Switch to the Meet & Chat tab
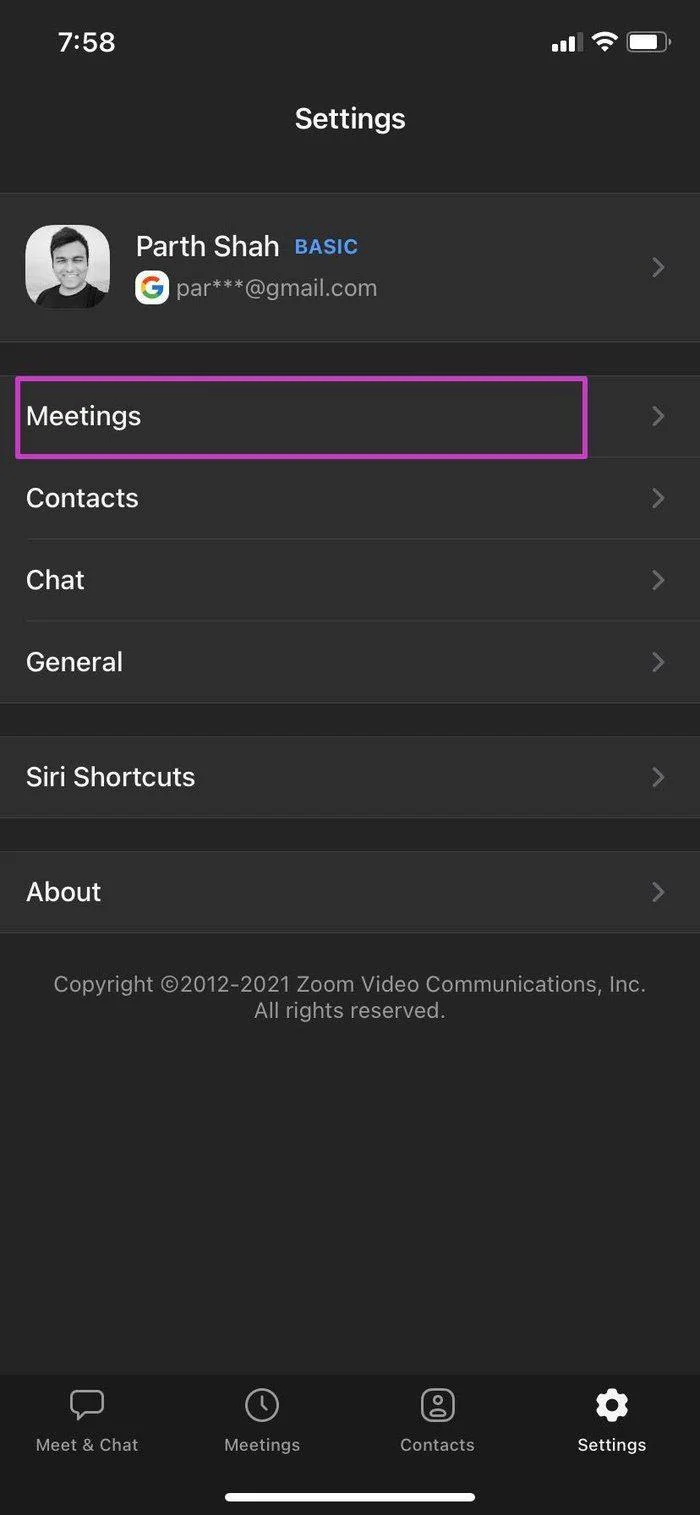 [87, 1420]
